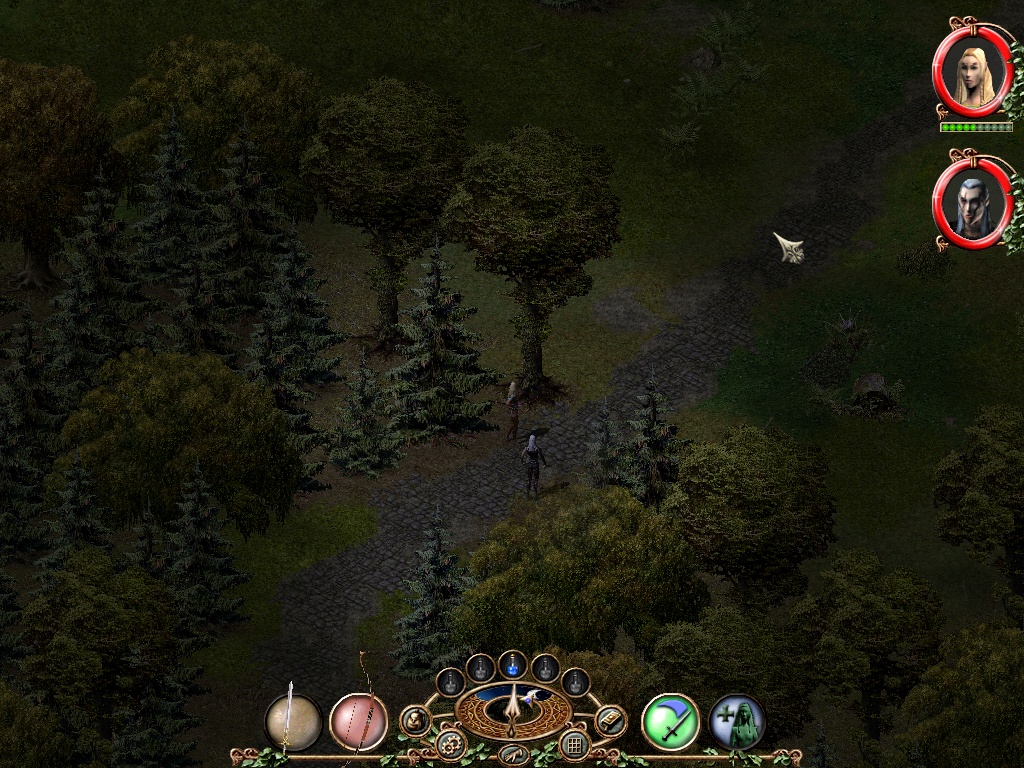1024x768 pixels.
Task: Open the grid map button
Action: [574, 744]
